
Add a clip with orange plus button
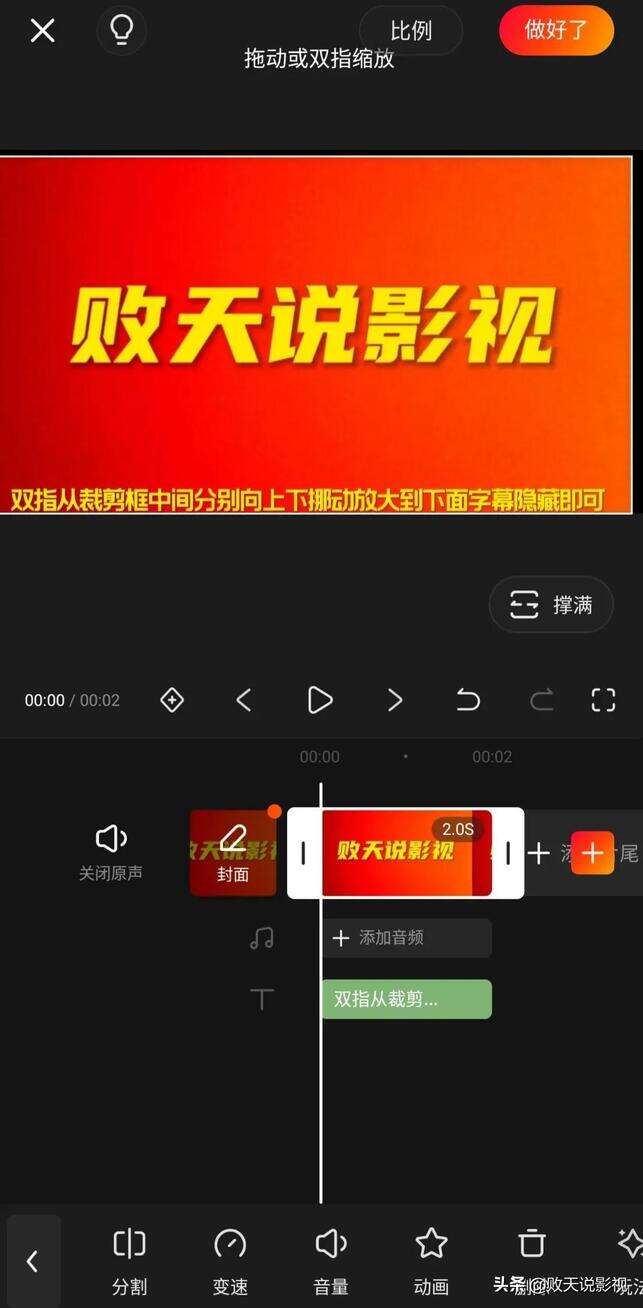(x=592, y=853)
